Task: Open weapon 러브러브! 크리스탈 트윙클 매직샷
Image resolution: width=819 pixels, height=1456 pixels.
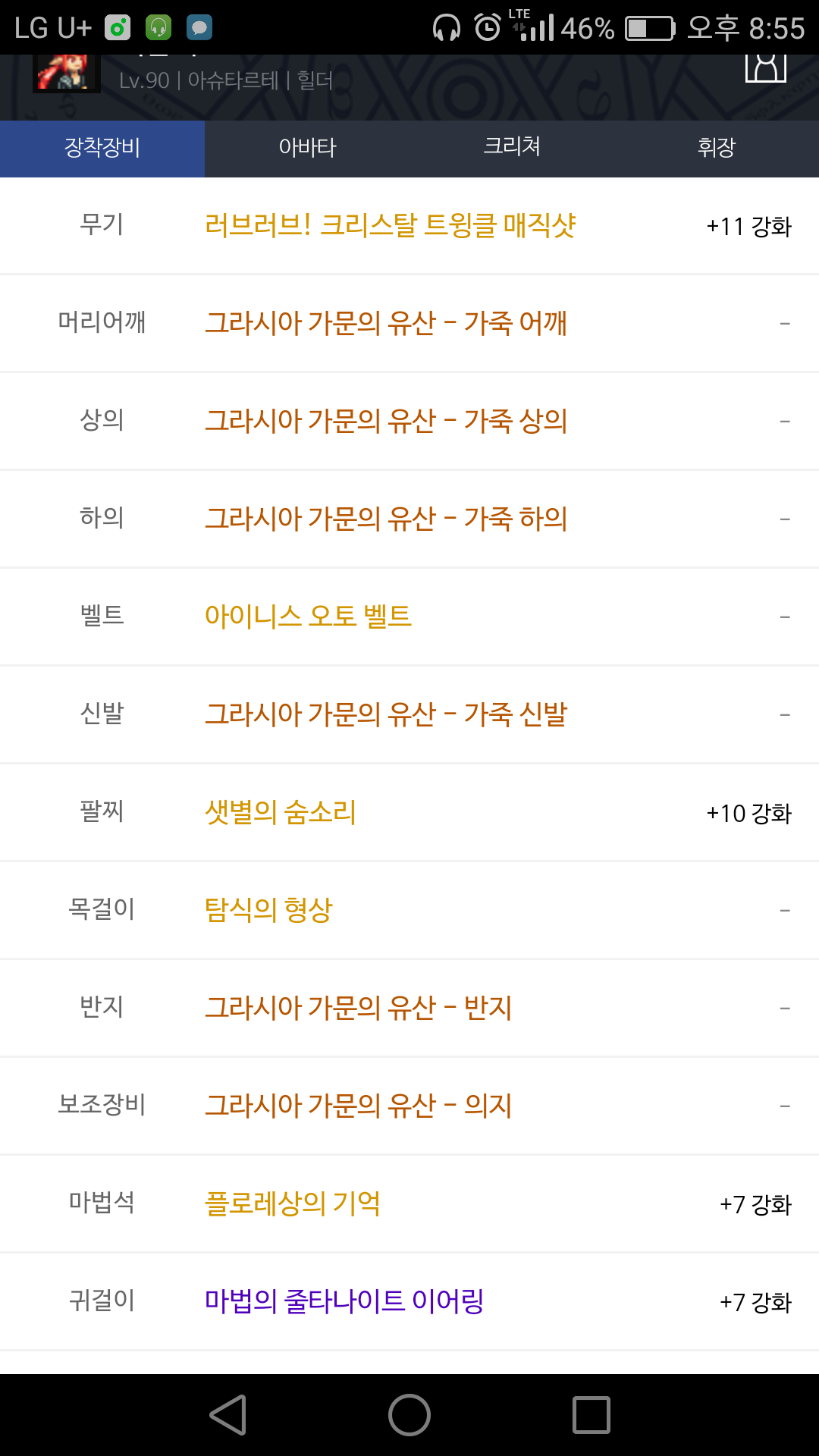Action: click(390, 225)
